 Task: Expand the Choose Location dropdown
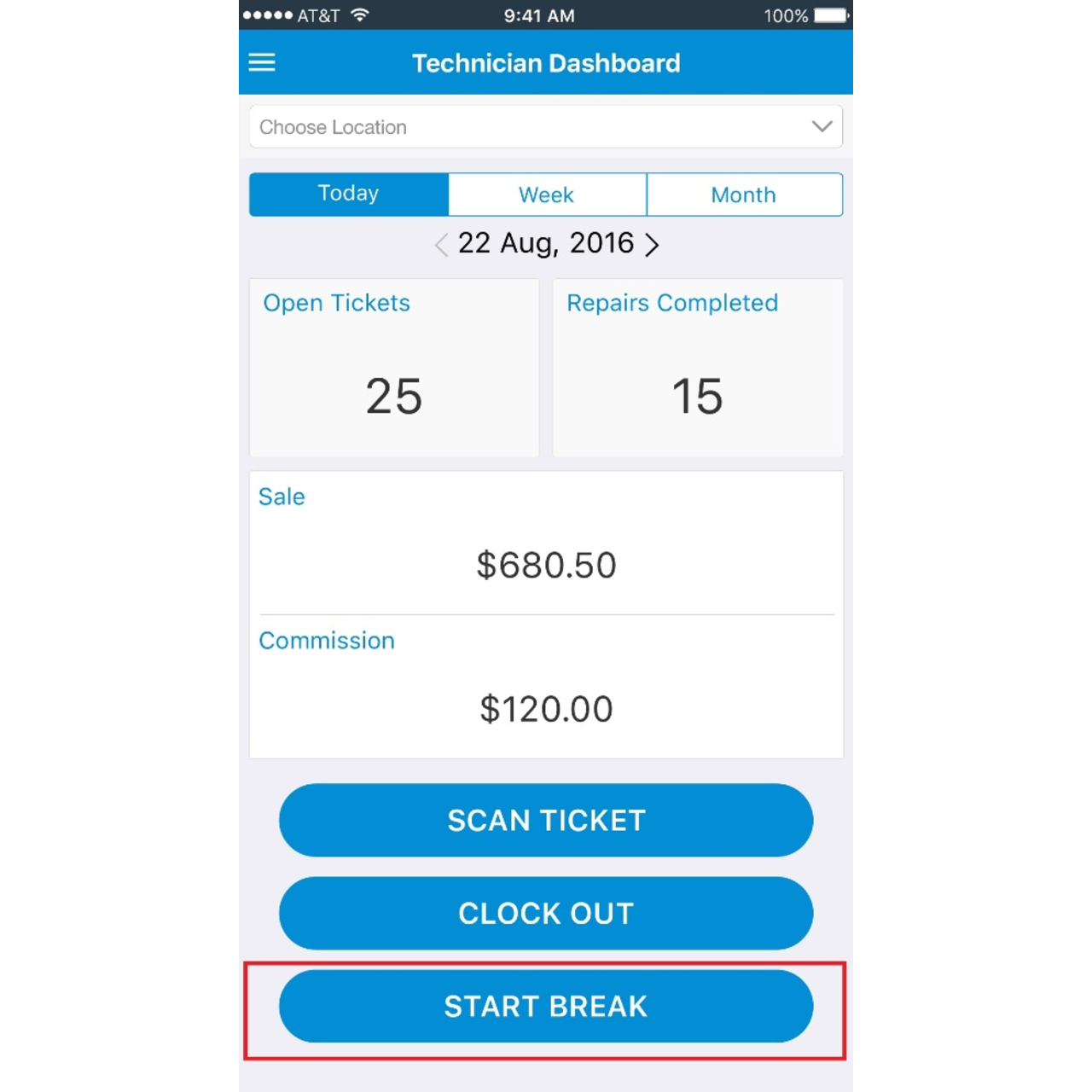pyautogui.click(x=546, y=127)
